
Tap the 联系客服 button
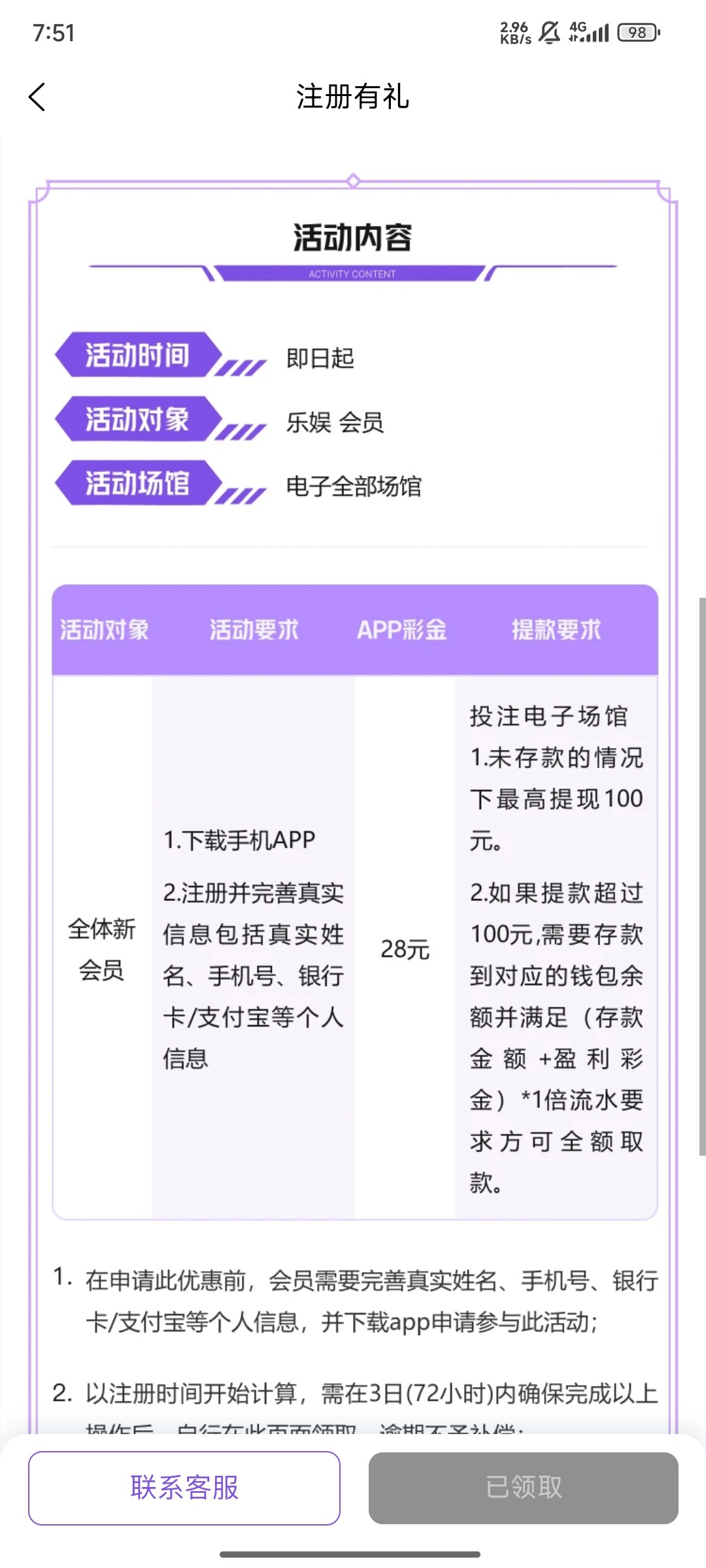(x=184, y=1488)
